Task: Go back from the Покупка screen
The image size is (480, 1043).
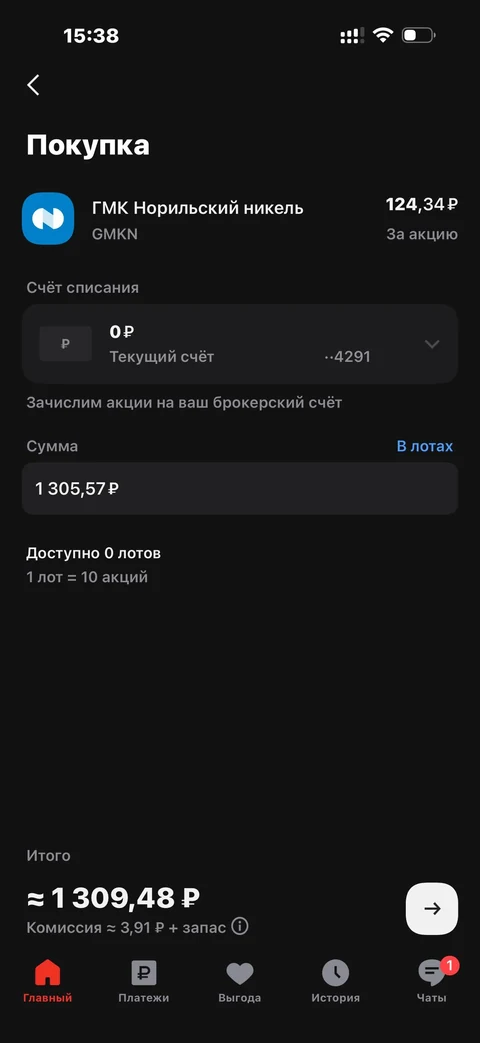Action: pyautogui.click(x=33, y=85)
